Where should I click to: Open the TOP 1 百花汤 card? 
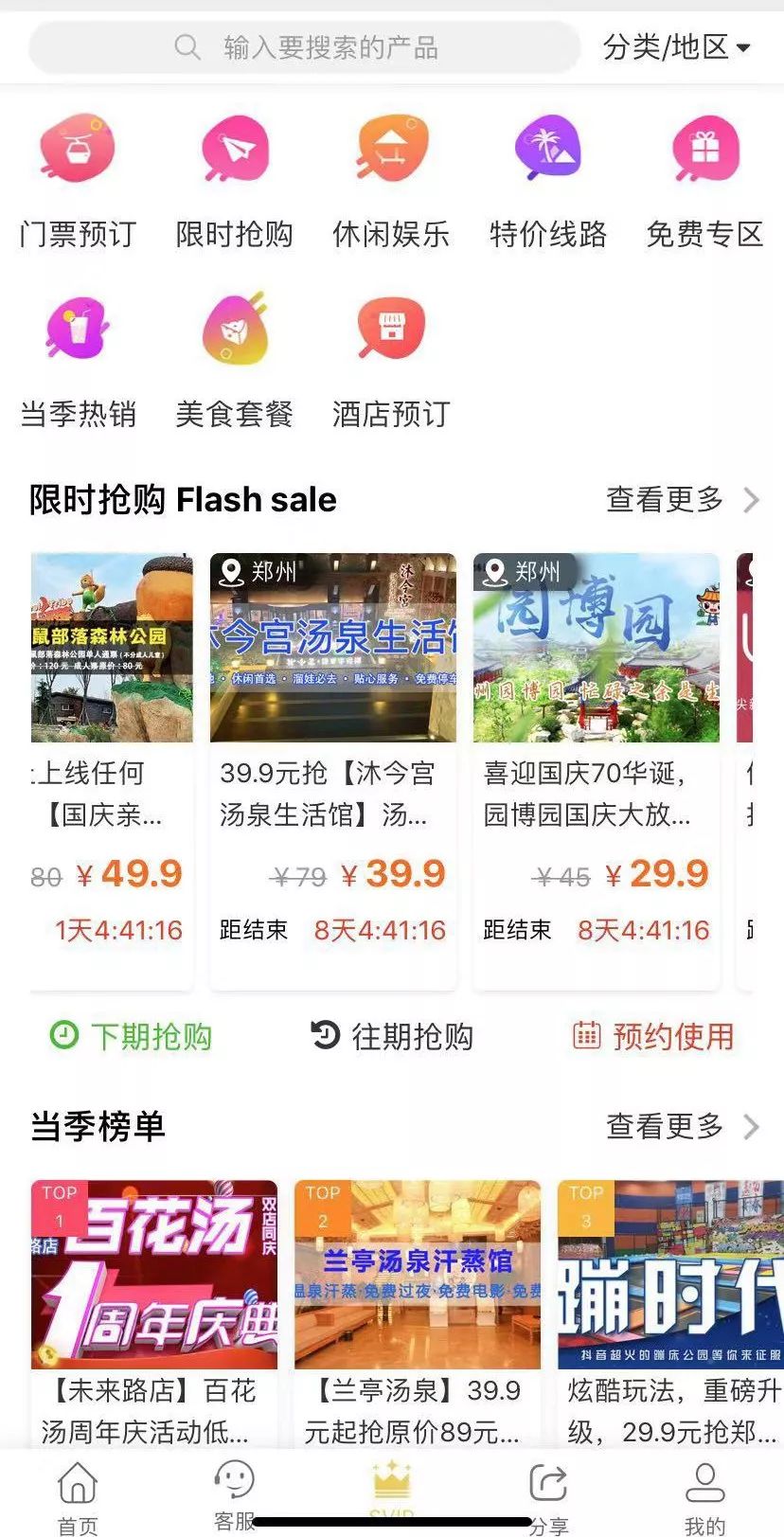(x=154, y=1307)
